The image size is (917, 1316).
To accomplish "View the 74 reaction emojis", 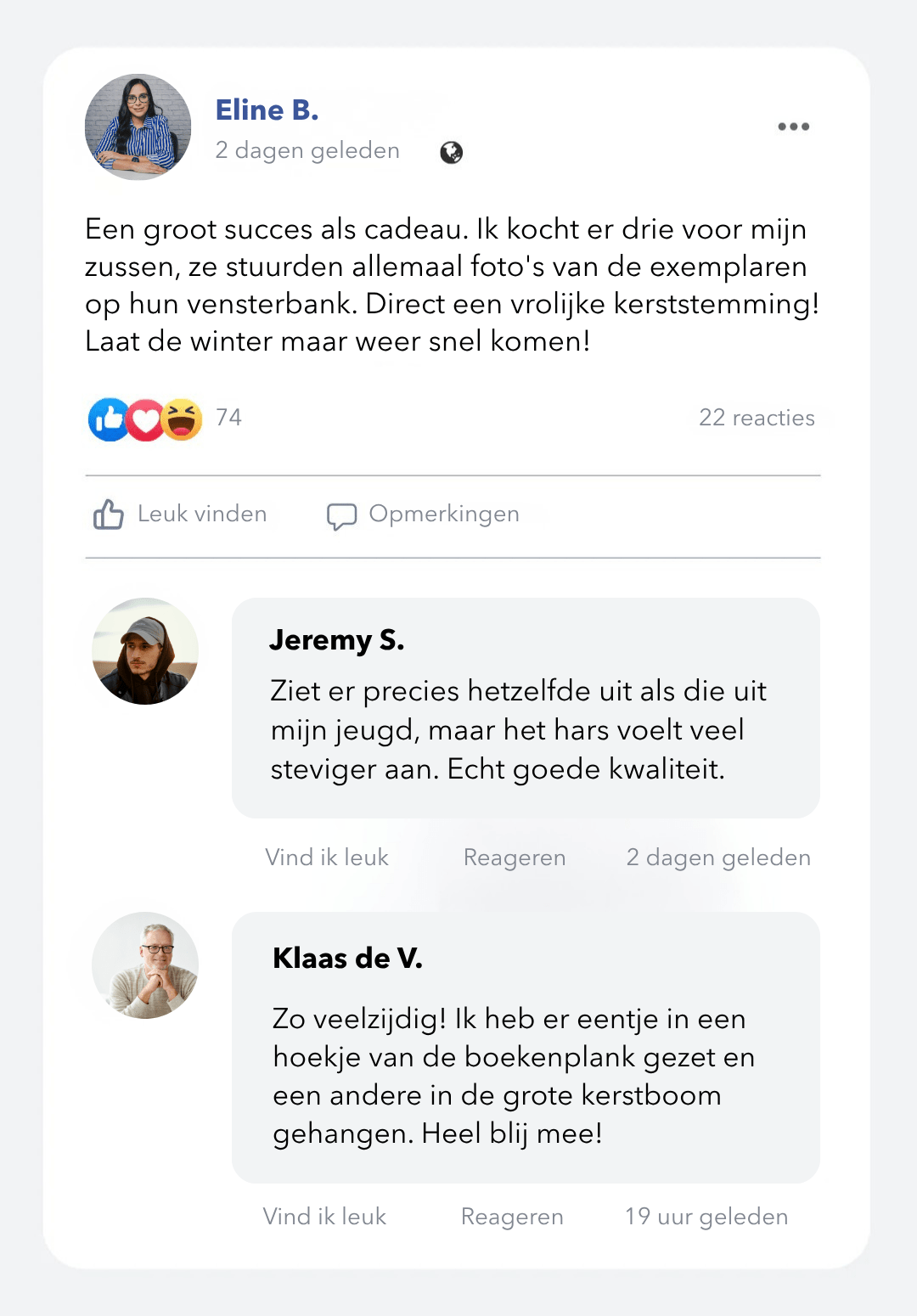I will point(145,419).
